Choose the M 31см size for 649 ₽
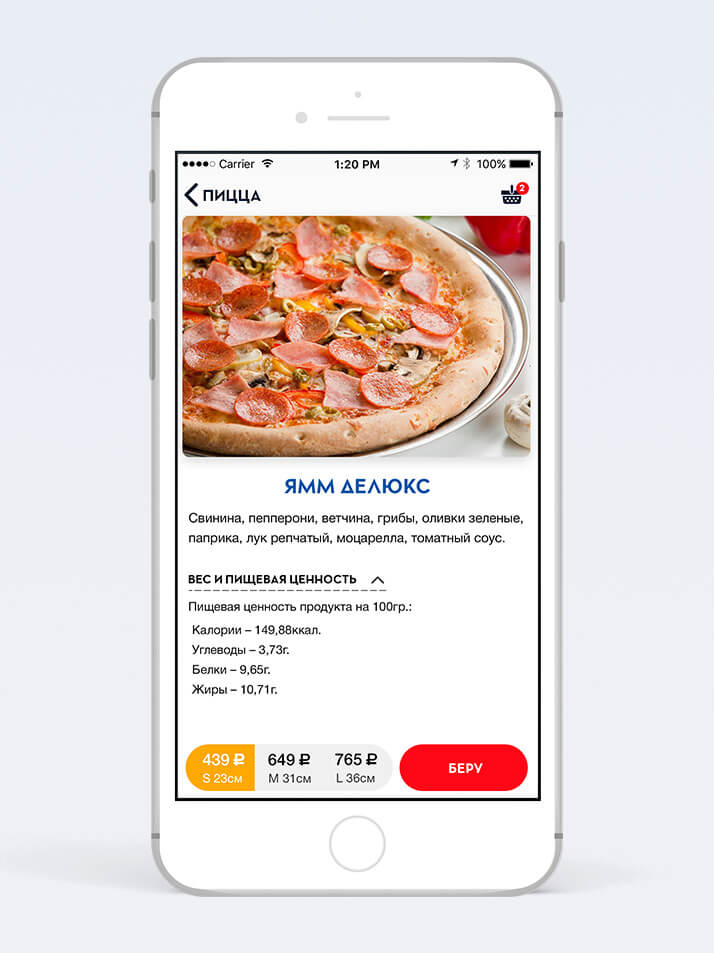714x953 pixels. click(288, 768)
